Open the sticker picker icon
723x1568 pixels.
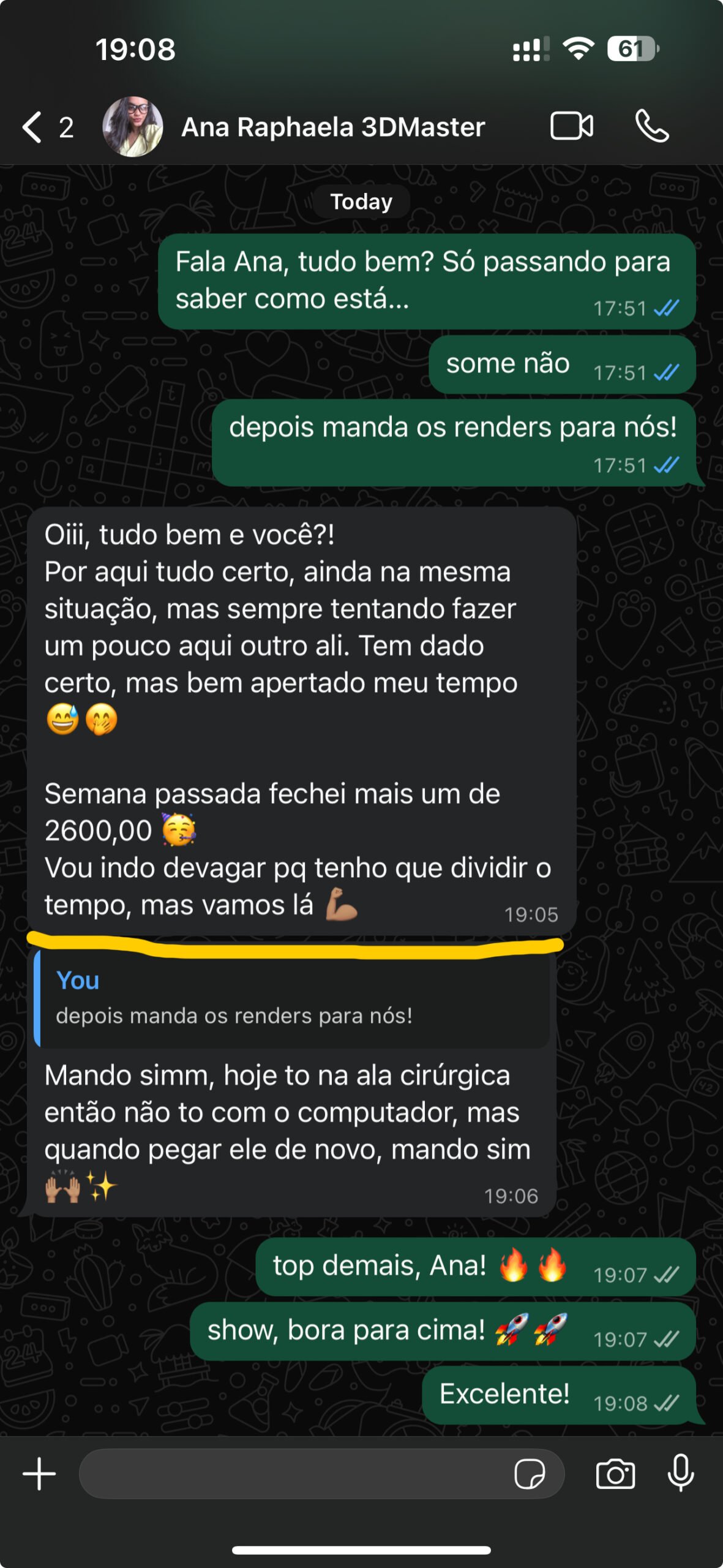tap(529, 1473)
